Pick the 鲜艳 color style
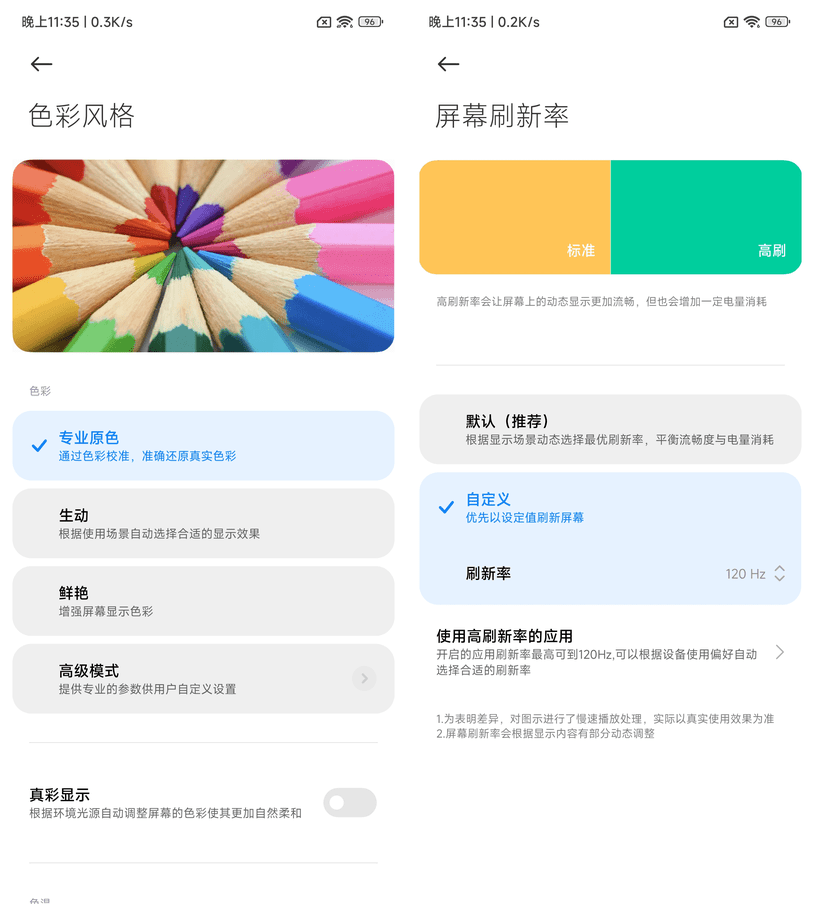The image size is (814, 904). coord(203,601)
